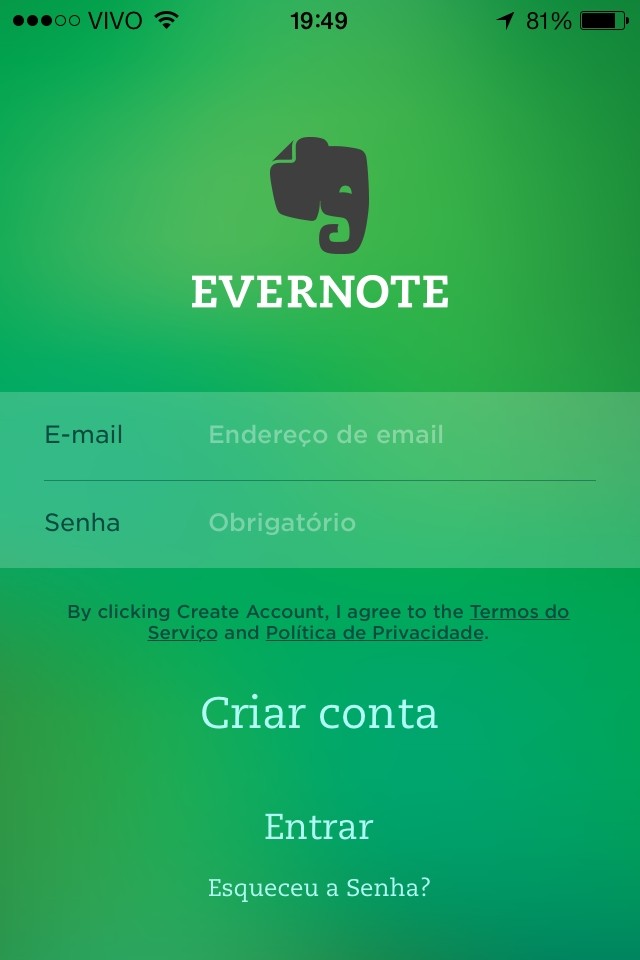
Task: Open Esqueceu a Senha? password recovery
Action: 318,888
